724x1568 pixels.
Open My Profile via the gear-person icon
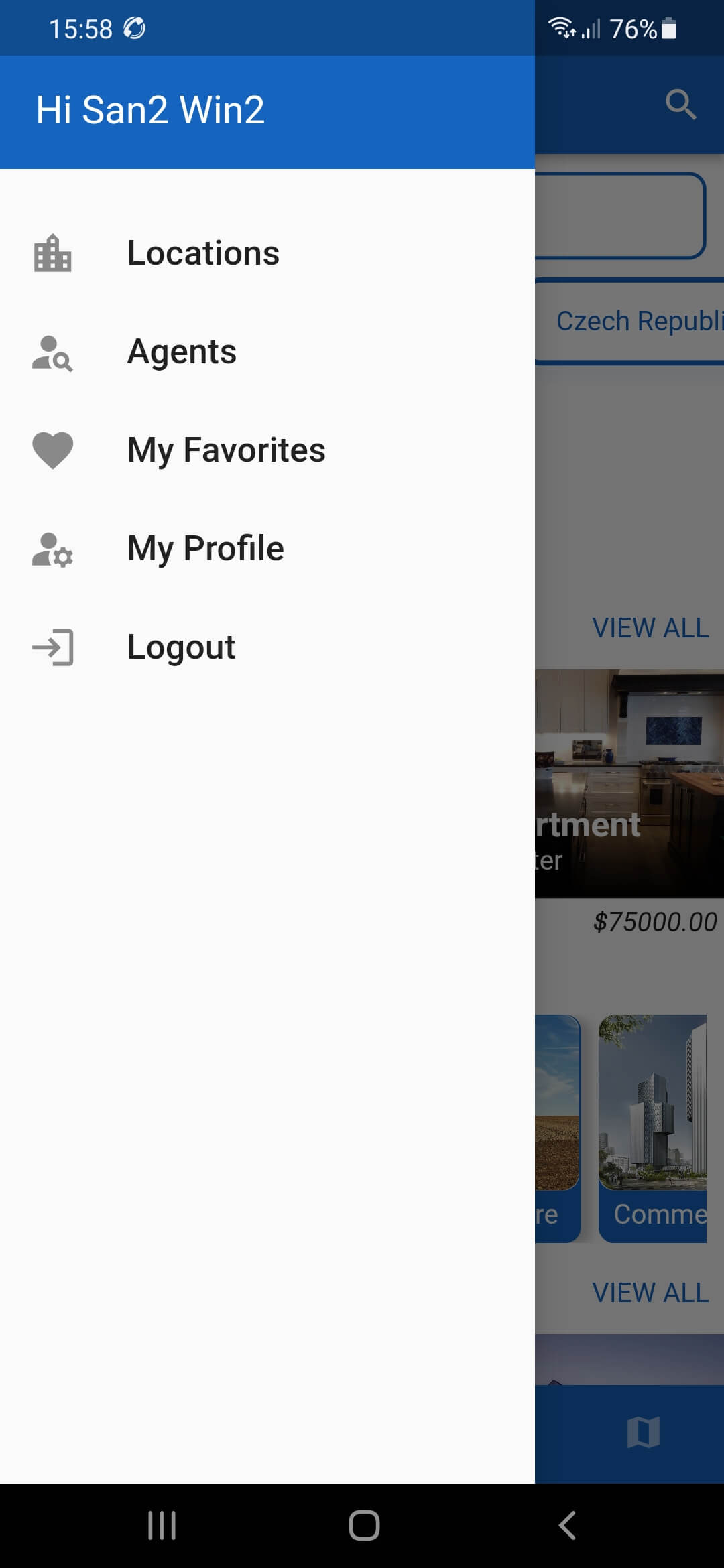click(54, 548)
